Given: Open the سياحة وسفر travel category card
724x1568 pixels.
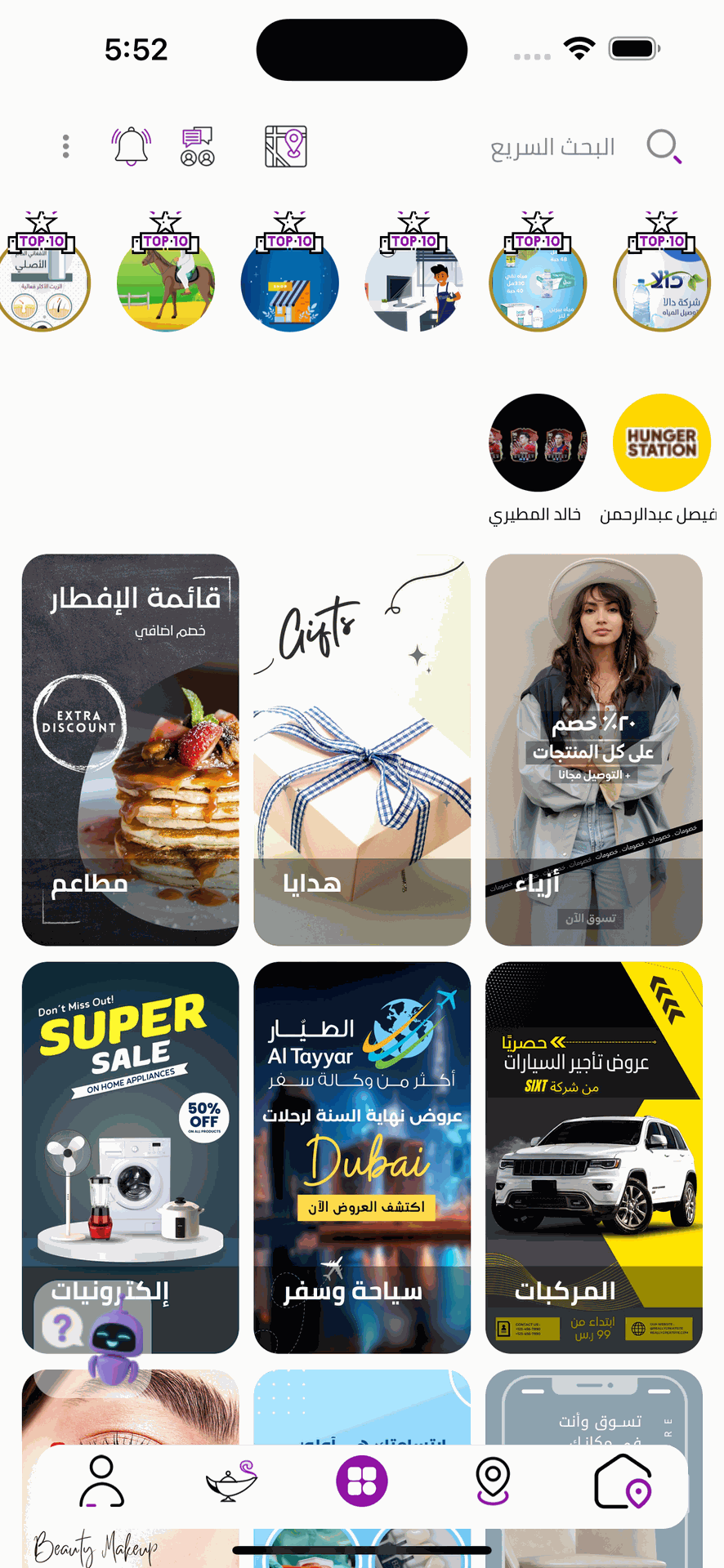Looking at the screenshot, I should 362,1157.
